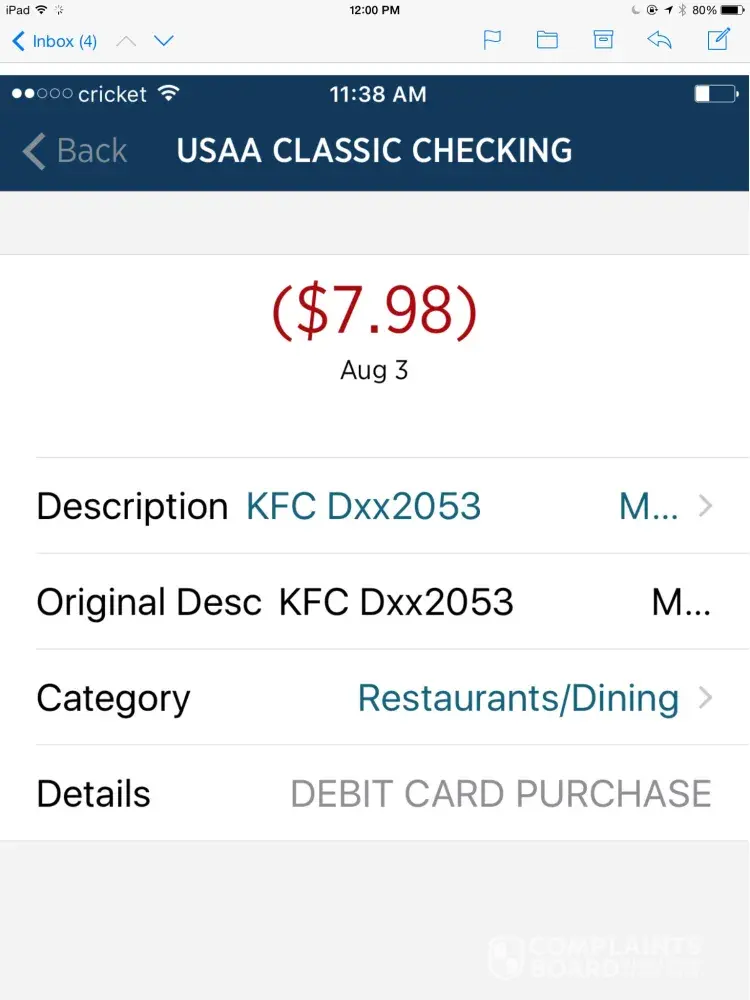Flag this email

click(492, 40)
